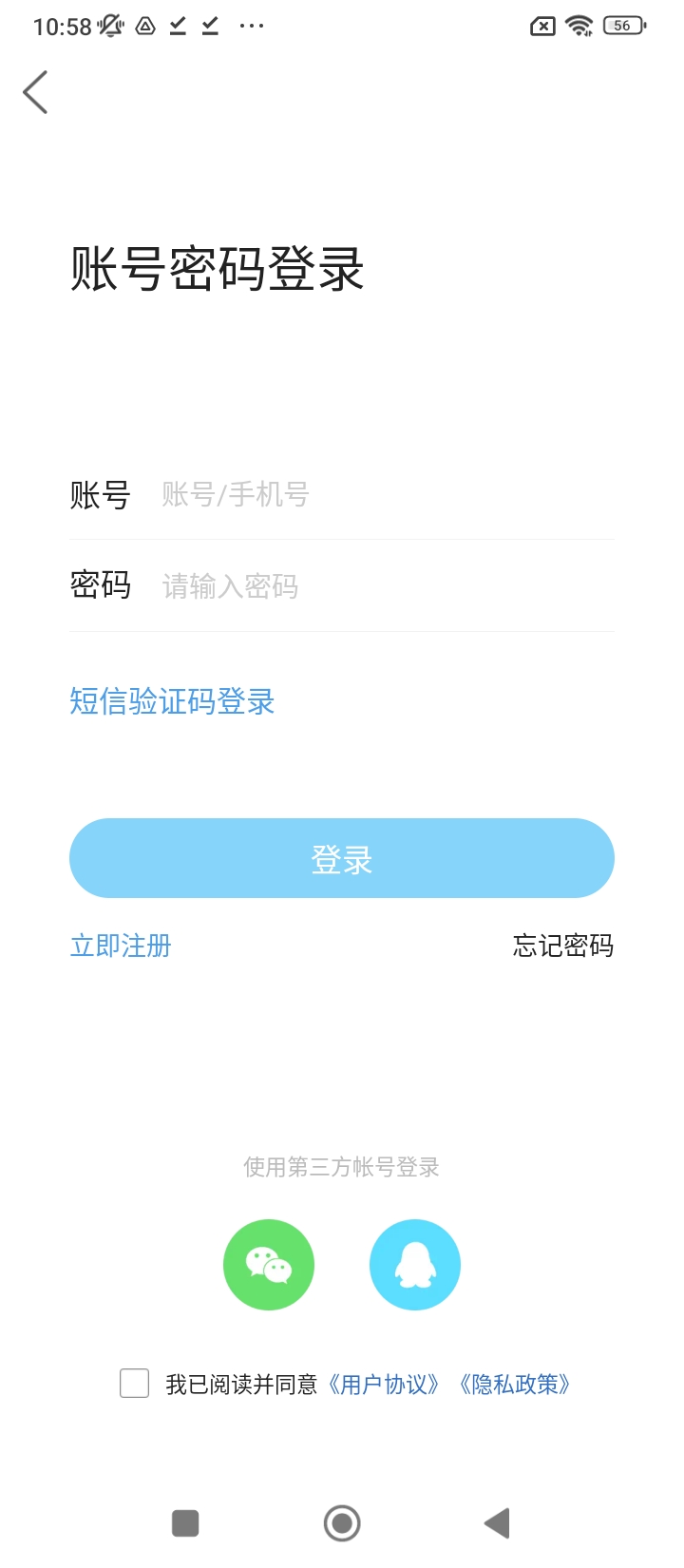Log in with the QQ penguin icon
684x1568 pixels.
(x=415, y=1265)
